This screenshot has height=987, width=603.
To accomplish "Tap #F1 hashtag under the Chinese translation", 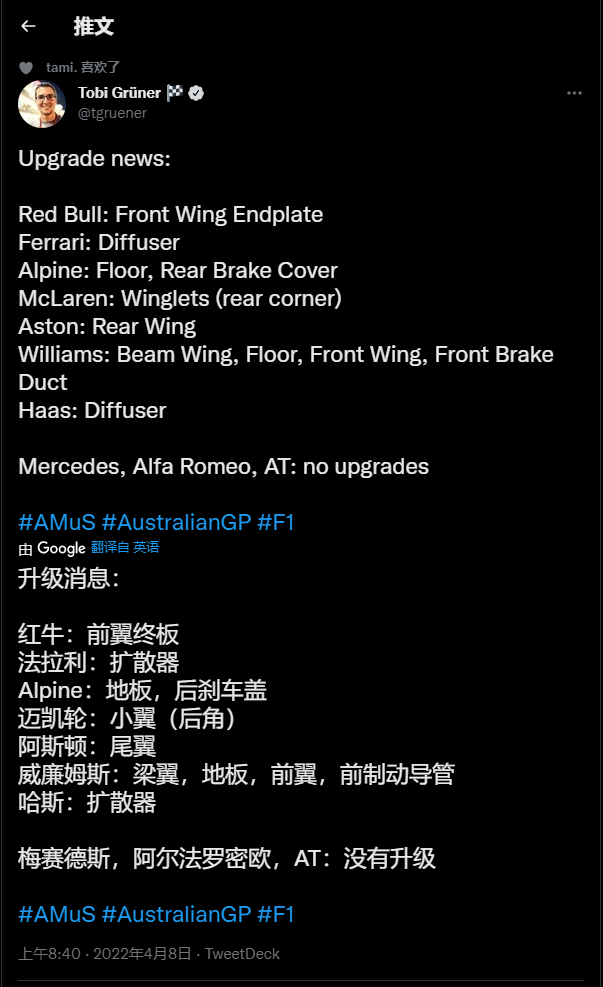I will (x=276, y=913).
